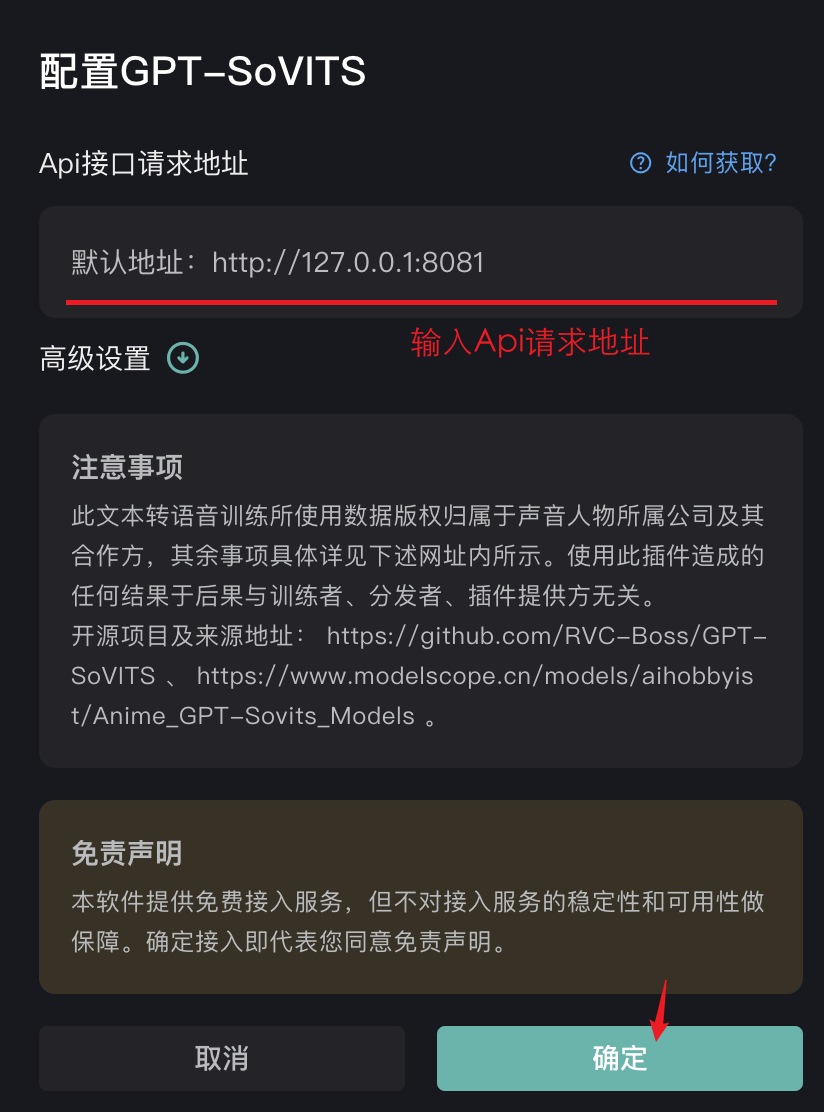
Task: Click the 配置GPT-SoVITS dialog title
Action: [x=200, y=71]
